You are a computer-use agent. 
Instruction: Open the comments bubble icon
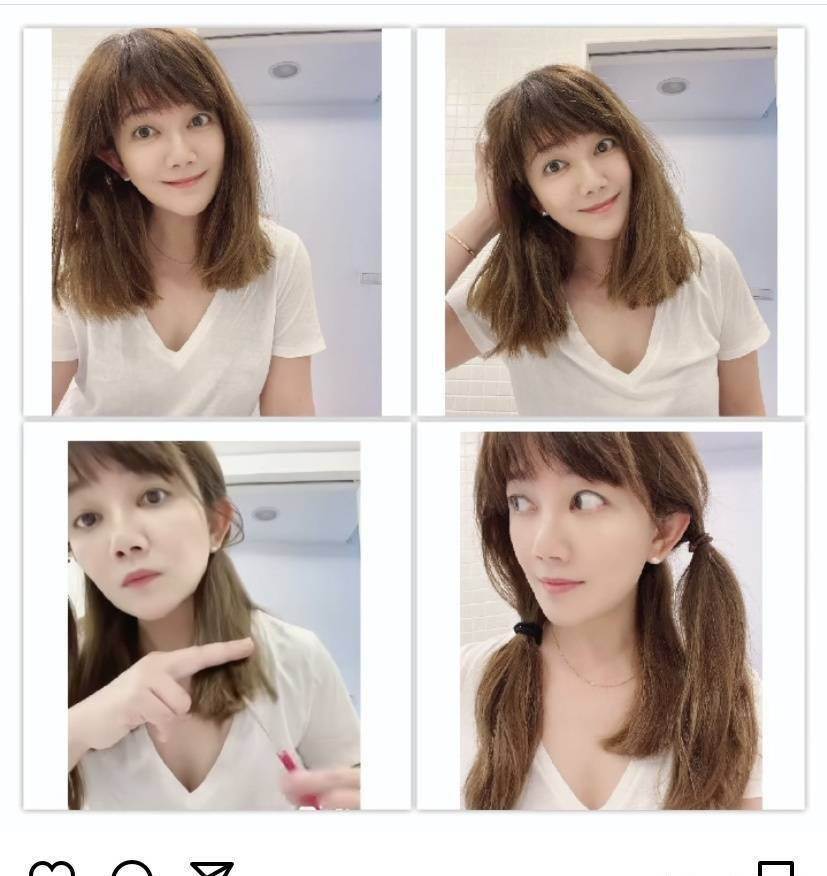(x=132, y=868)
